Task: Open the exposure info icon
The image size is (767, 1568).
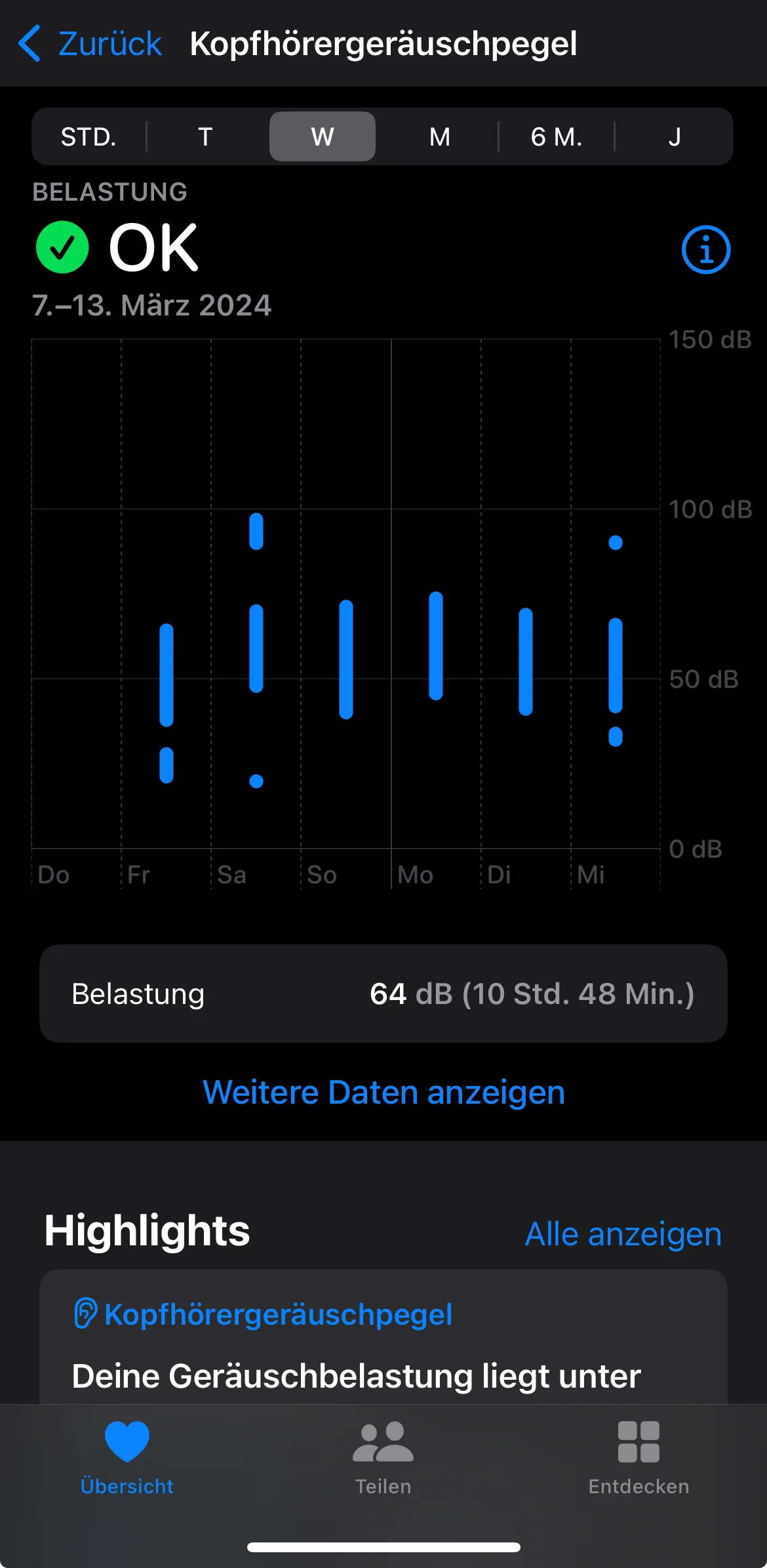Action: pos(706,249)
